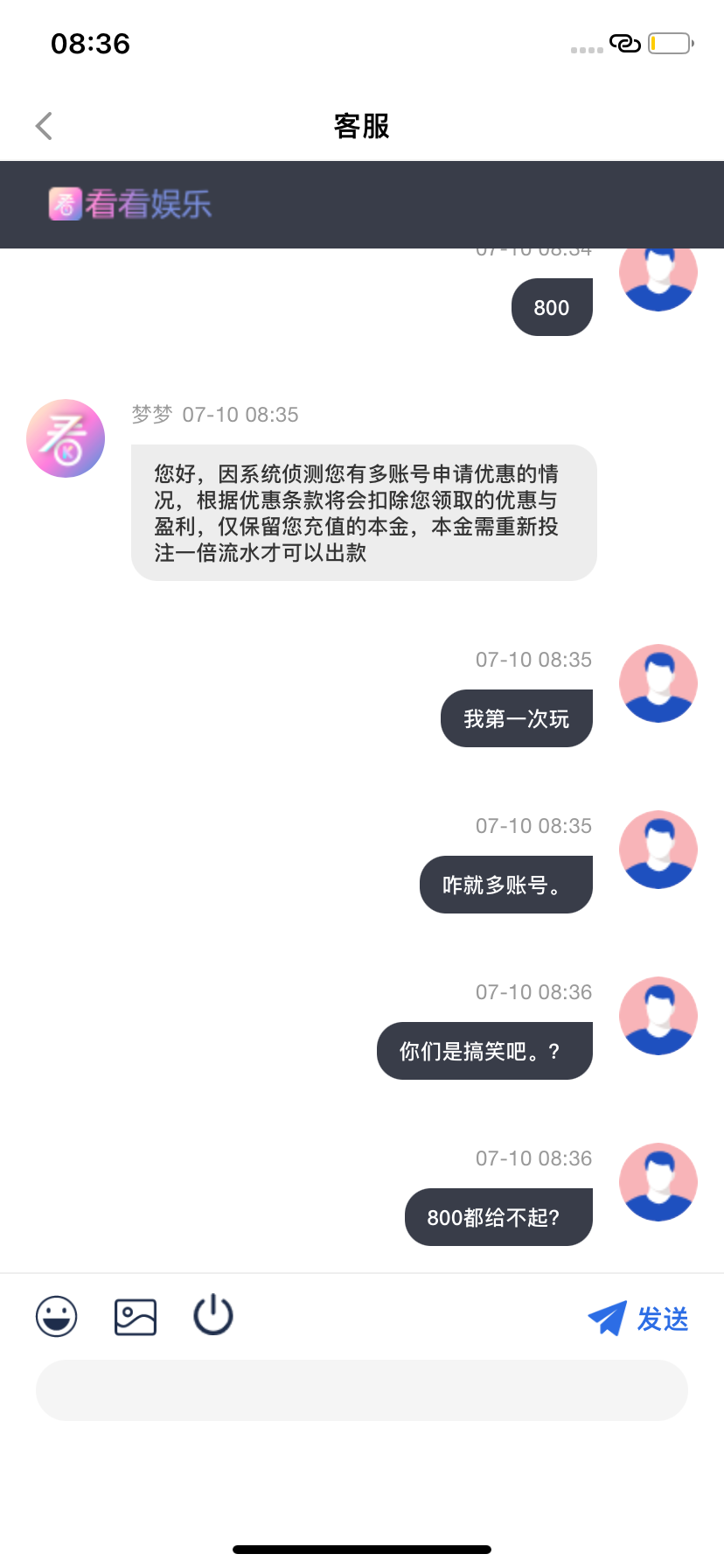Open the 客服 title at the top
Viewport: 724px width, 1568px height.
362,126
